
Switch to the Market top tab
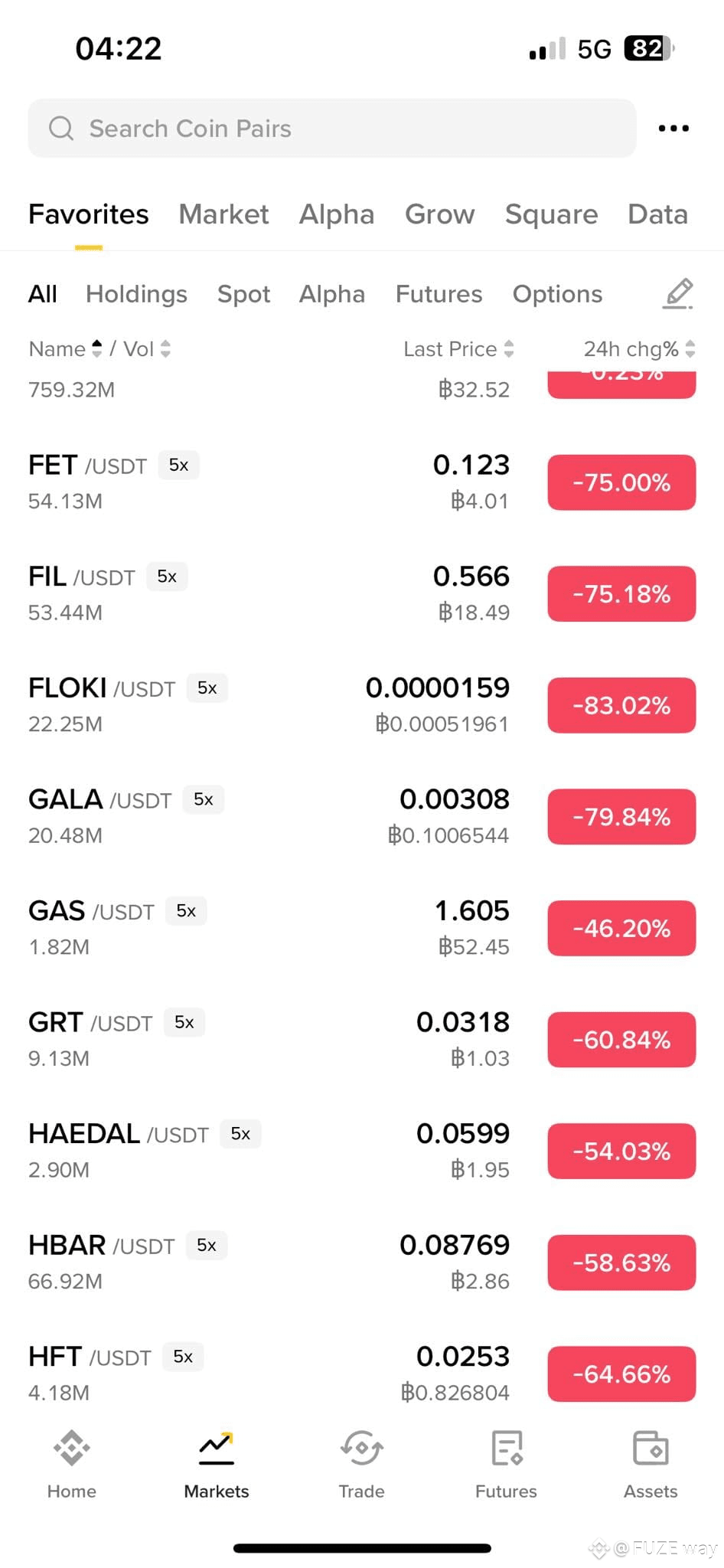pos(223,214)
